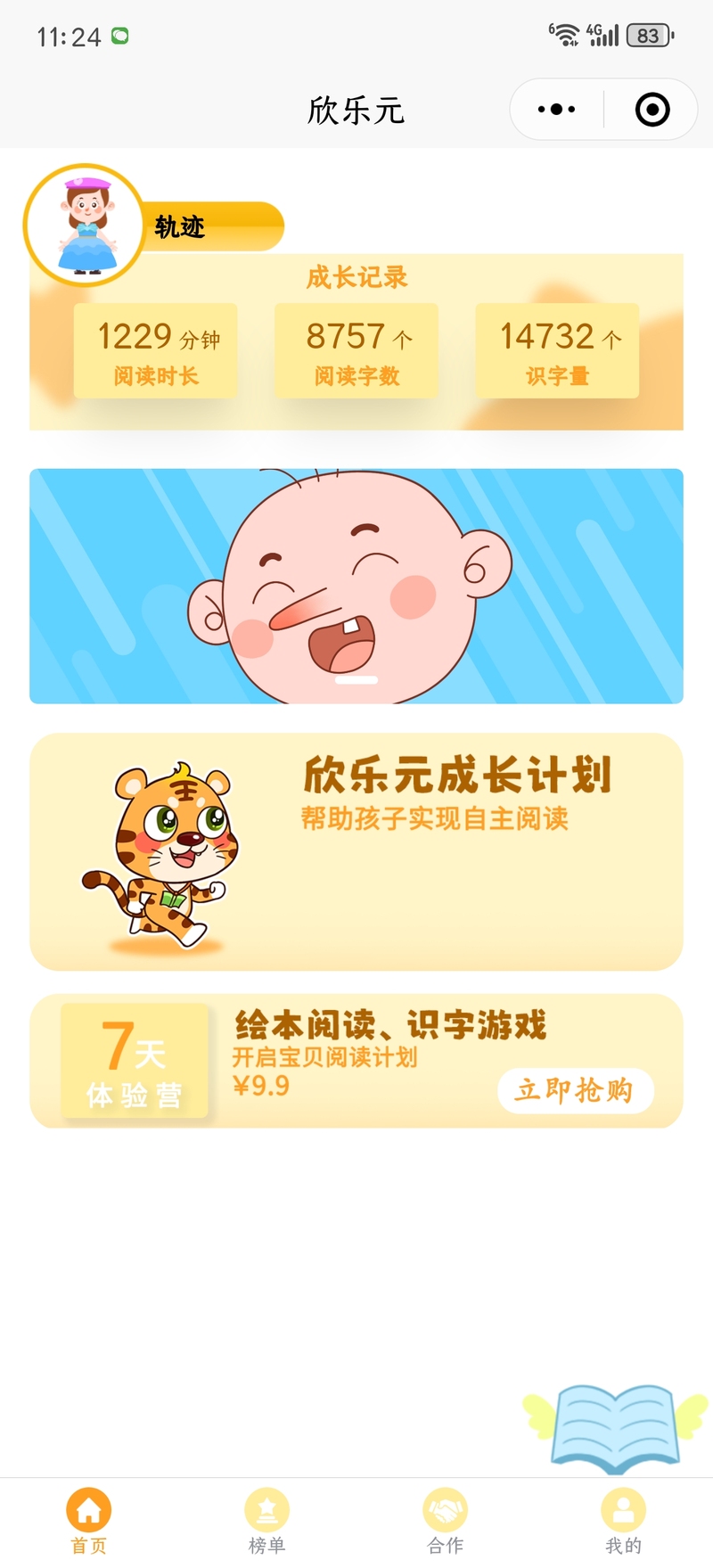
Task: Close the mini program with the circle icon
Action: click(x=652, y=110)
